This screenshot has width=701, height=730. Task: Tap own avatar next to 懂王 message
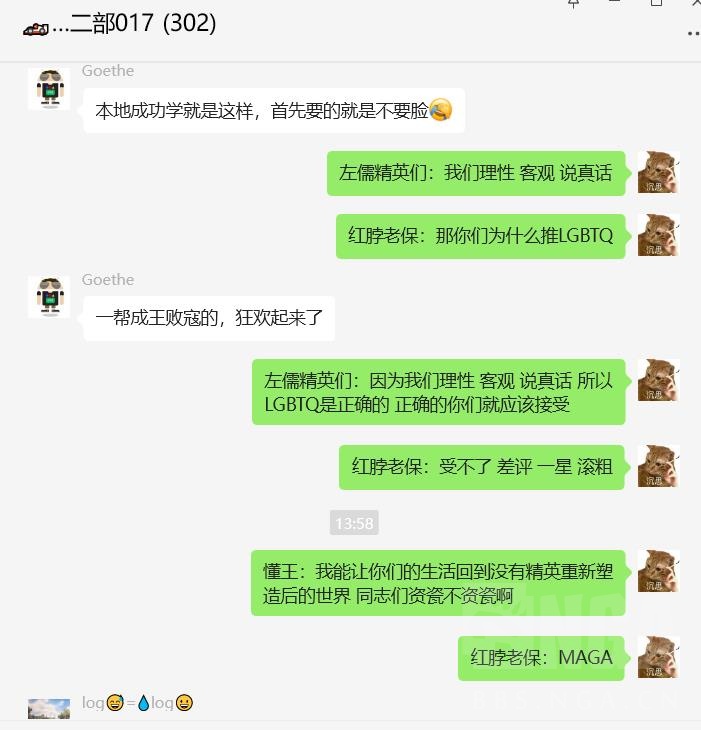659,570
